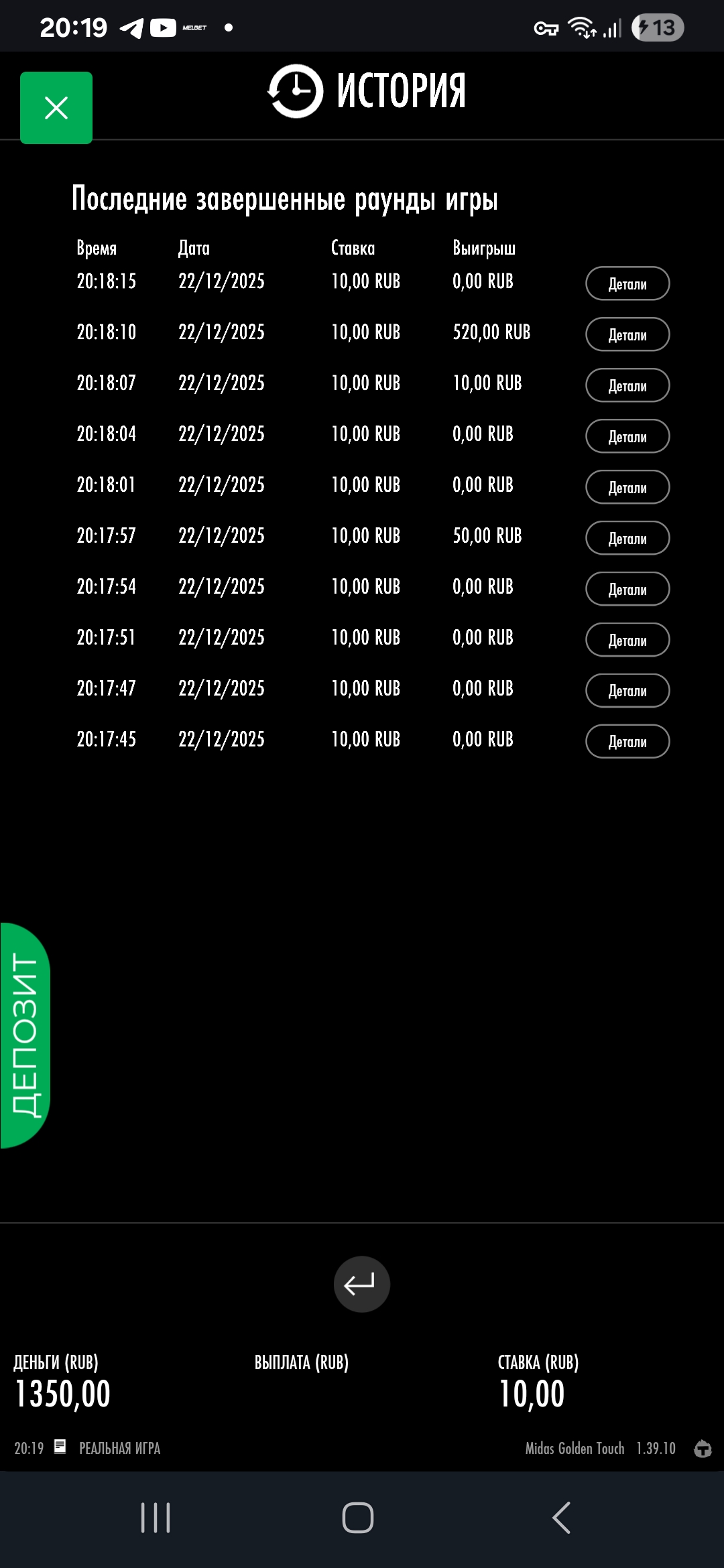This screenshot has height=1568, width=724.
Task: View Детали of the 20:17:45 round
Action: click(x=627, y=742)
